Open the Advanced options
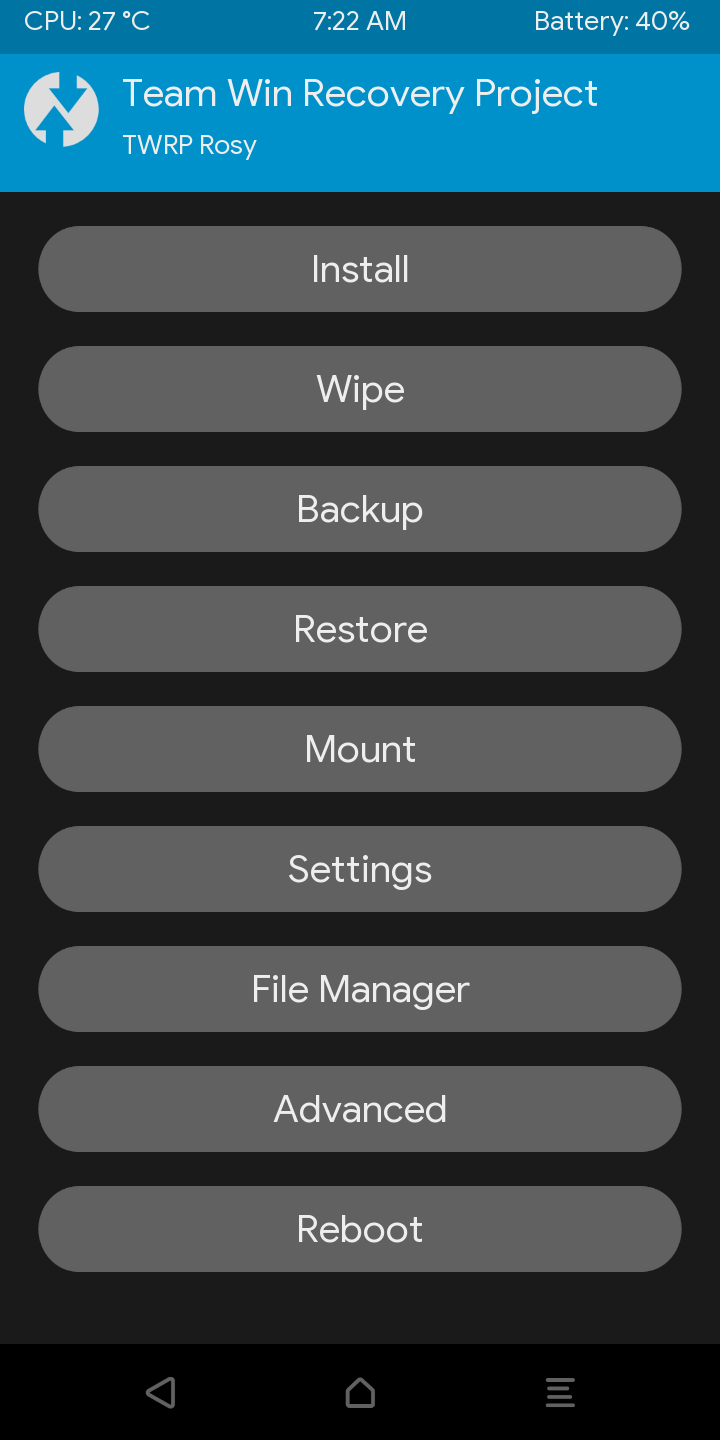720x1440 pixels. click(360, 1109)
